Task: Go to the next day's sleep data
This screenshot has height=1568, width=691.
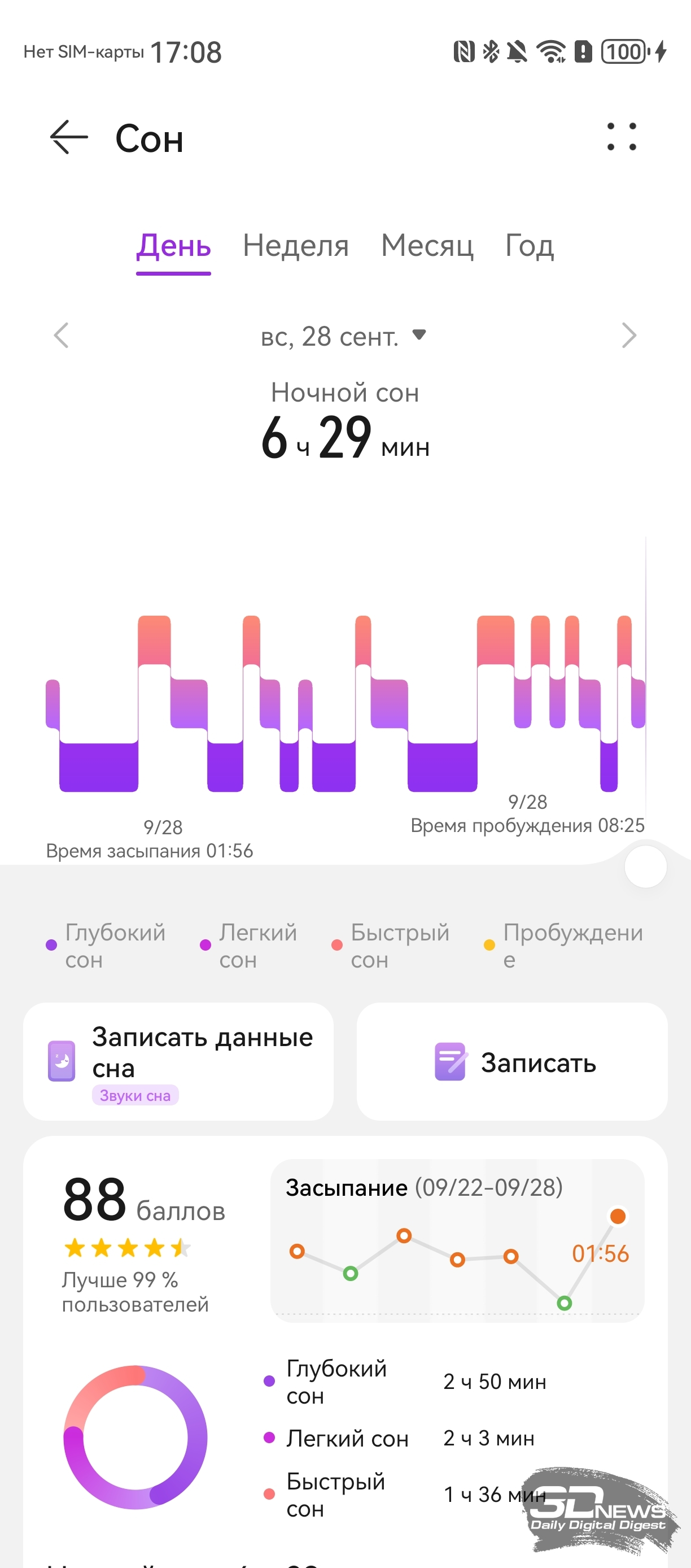Action: (x=628, y=336)
